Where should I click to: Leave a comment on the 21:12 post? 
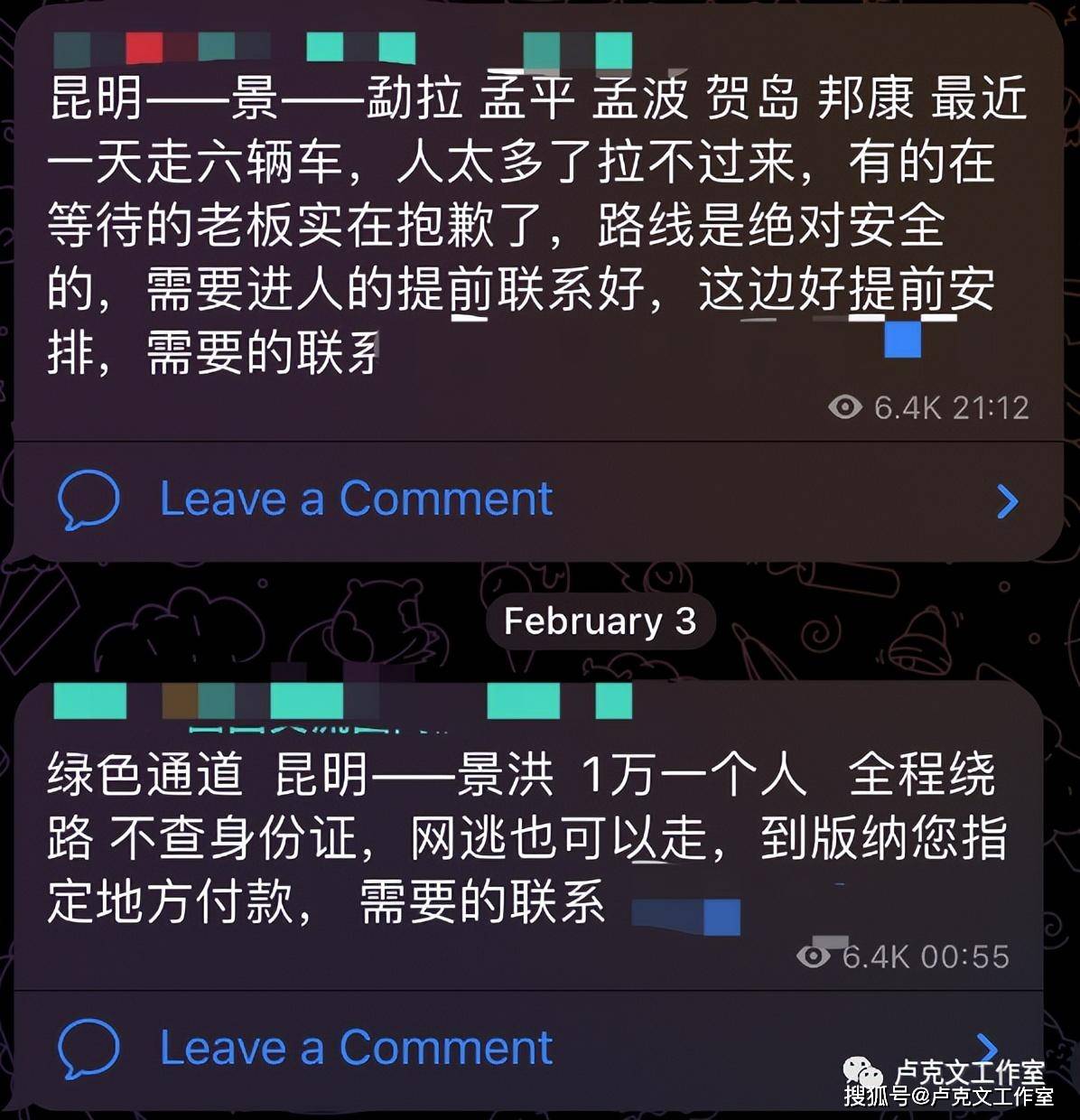[355, 499]
